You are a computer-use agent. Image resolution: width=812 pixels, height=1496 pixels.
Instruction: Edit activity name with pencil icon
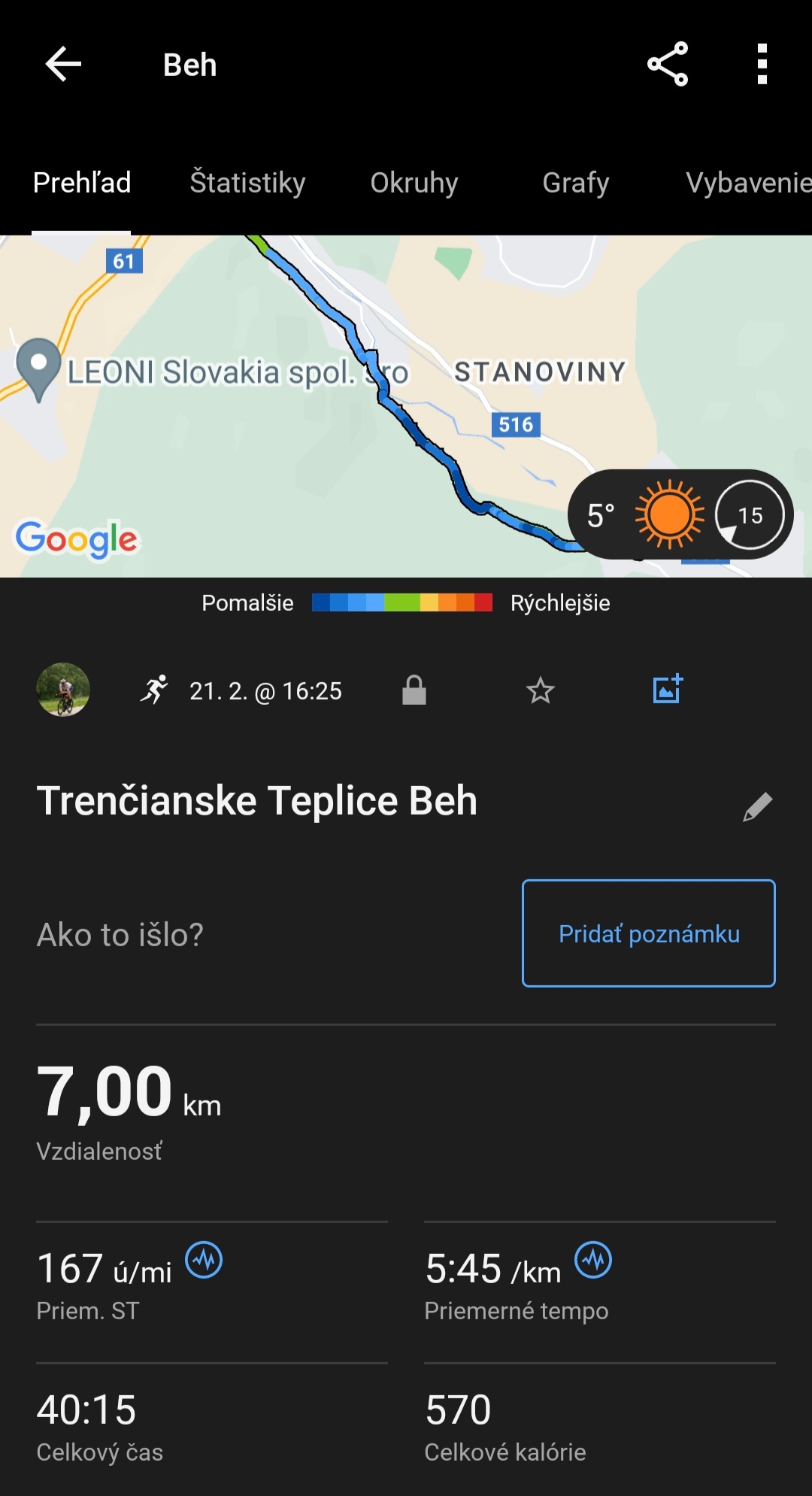pyautogui.click(x=757, y=806)
